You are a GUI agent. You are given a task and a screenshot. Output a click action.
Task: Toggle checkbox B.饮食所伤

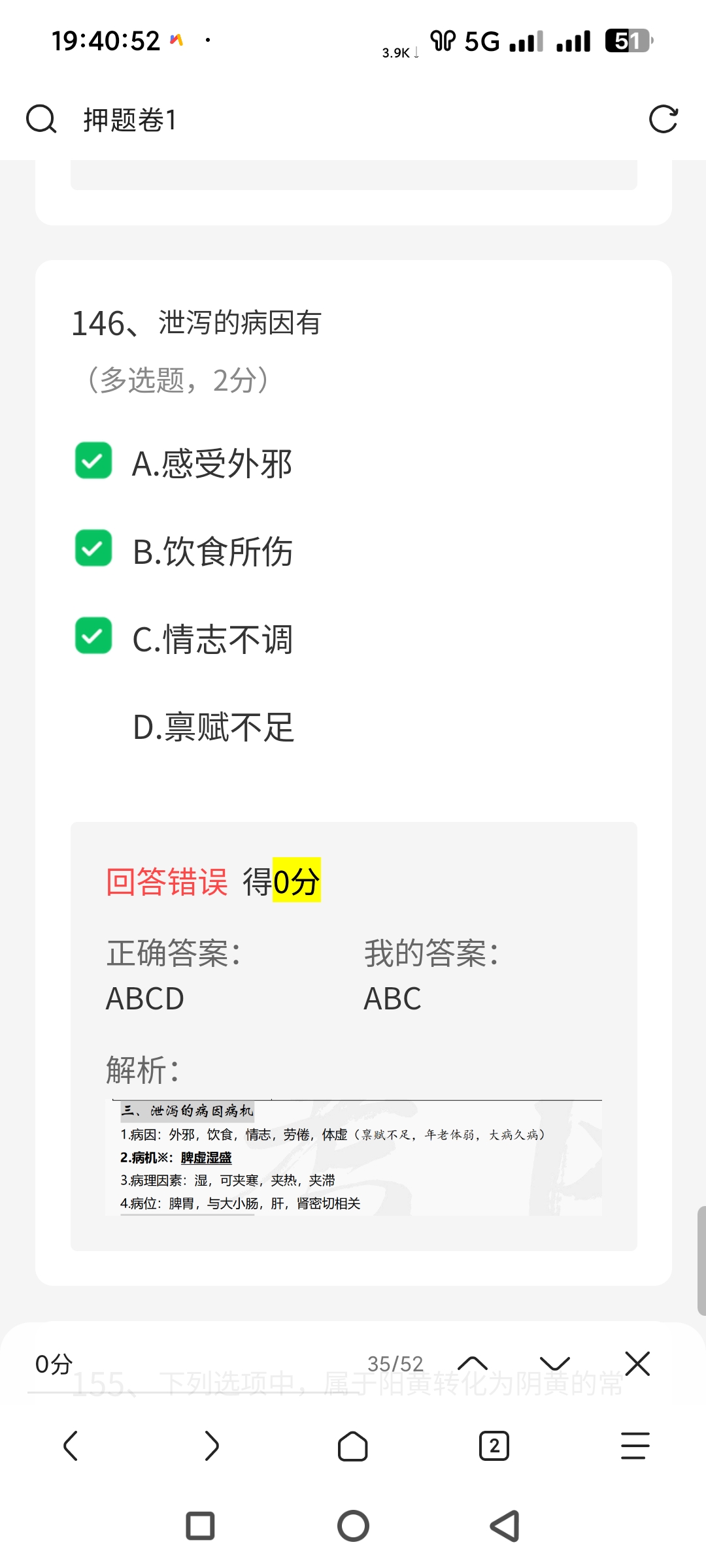pyautogui.click(x=93, y=549)
